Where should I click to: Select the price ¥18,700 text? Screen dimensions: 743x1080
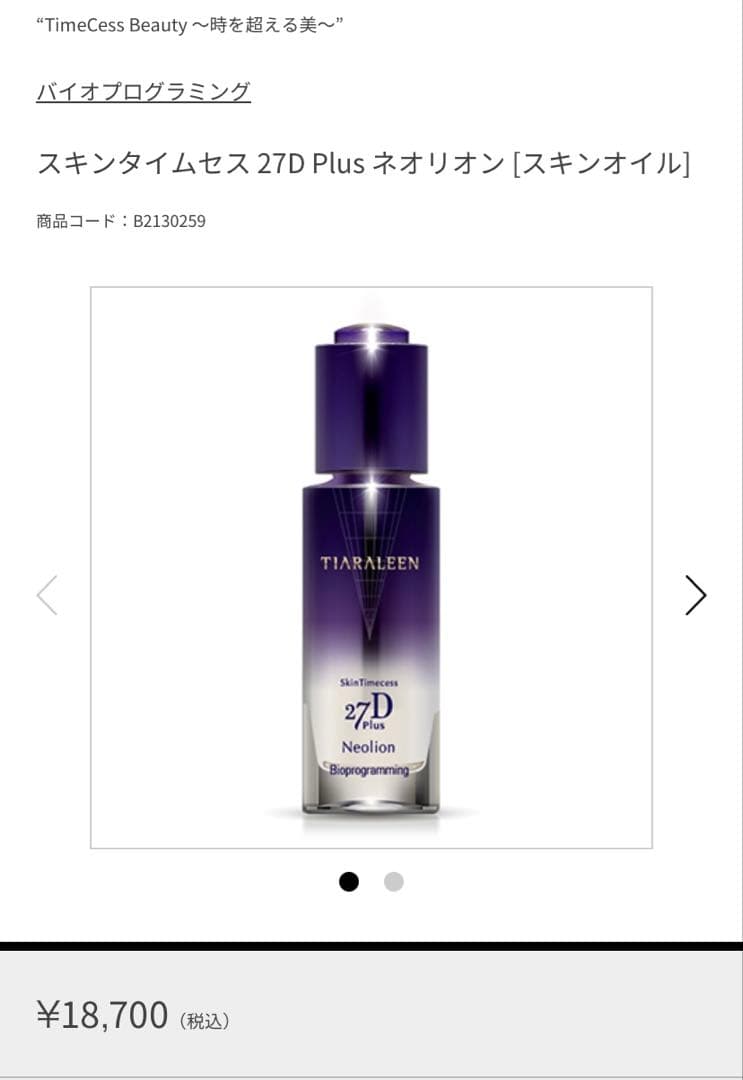point(105,1013)
